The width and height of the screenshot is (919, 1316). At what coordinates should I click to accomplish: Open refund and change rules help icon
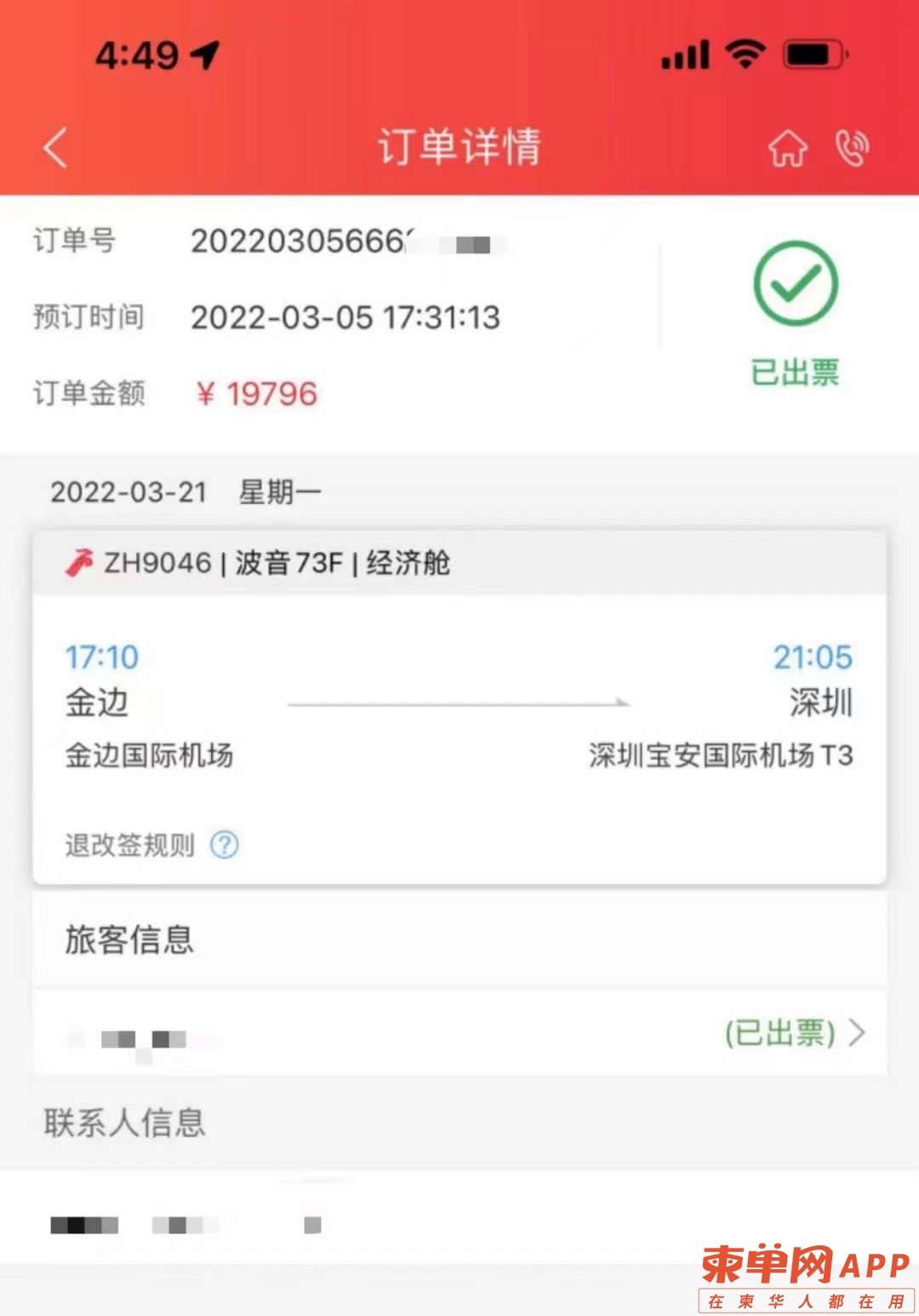click(225, 844)
